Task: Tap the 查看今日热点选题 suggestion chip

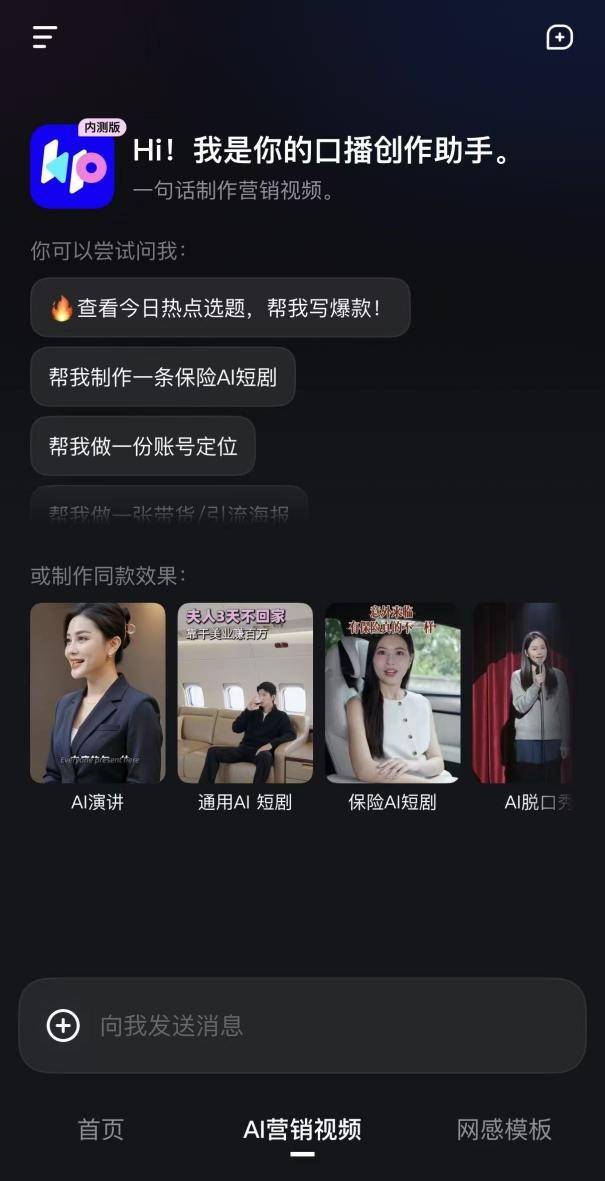Action: [220, 308]
